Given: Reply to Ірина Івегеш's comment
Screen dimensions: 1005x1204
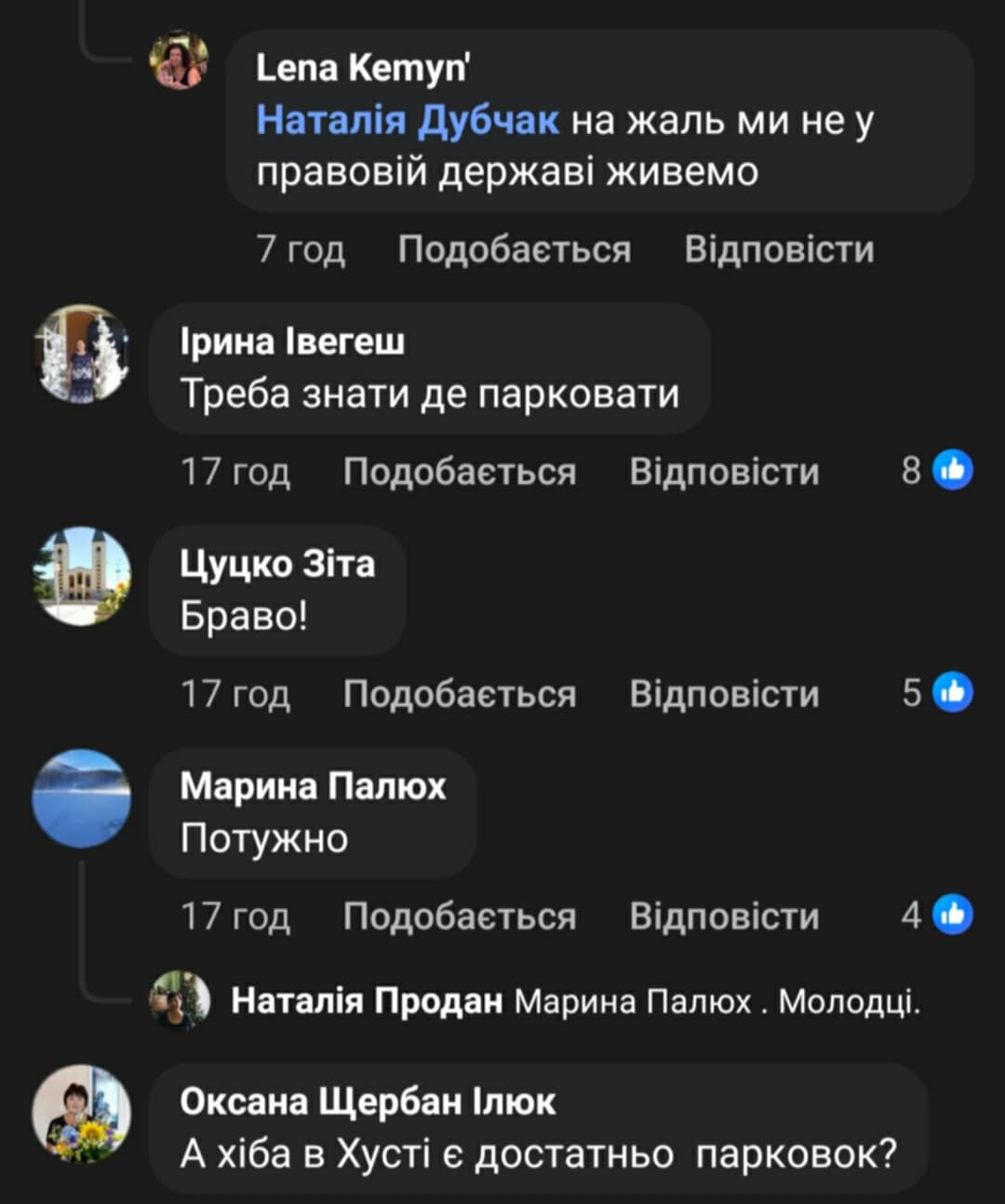Looking at the screenshot, I should tap(724, 472).
